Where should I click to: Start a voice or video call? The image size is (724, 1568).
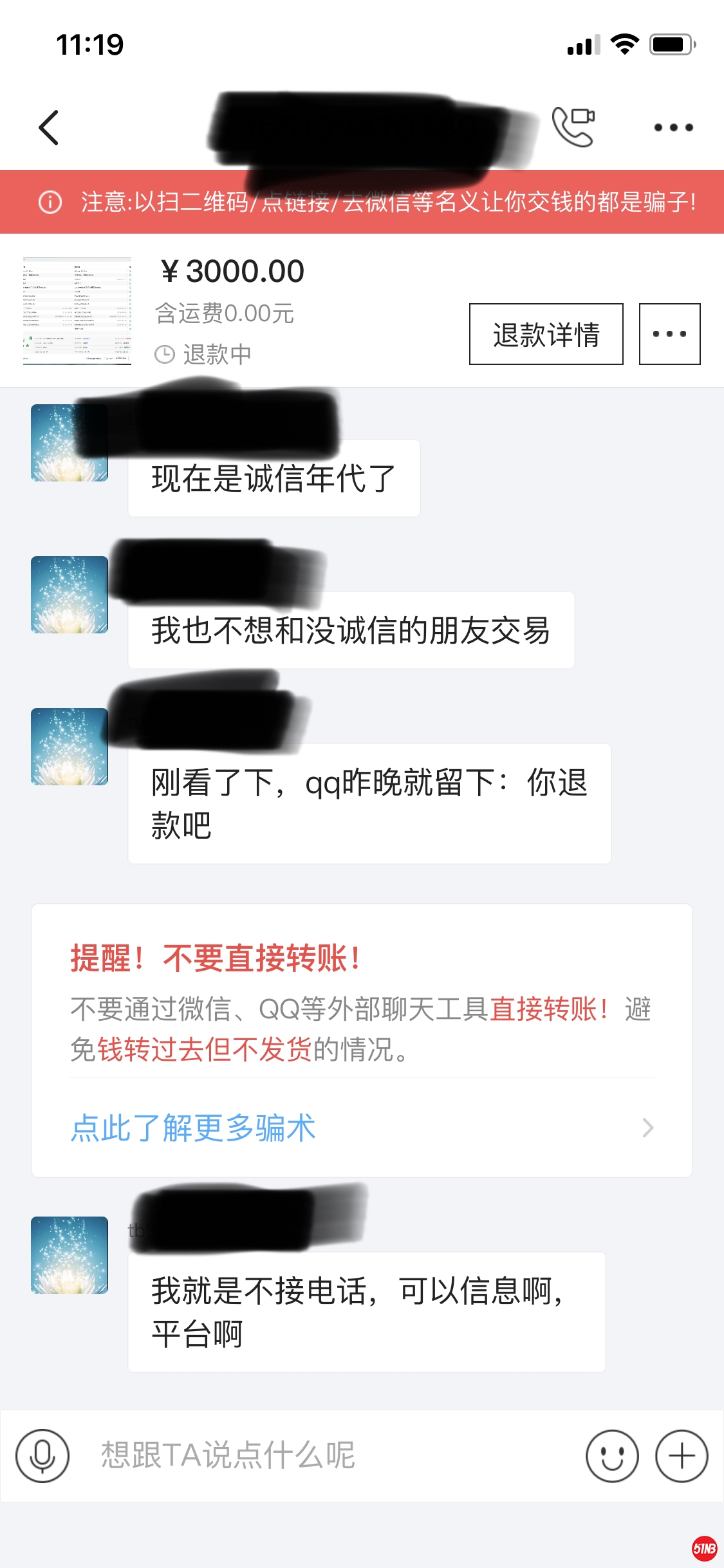click(x=573, y=126)
